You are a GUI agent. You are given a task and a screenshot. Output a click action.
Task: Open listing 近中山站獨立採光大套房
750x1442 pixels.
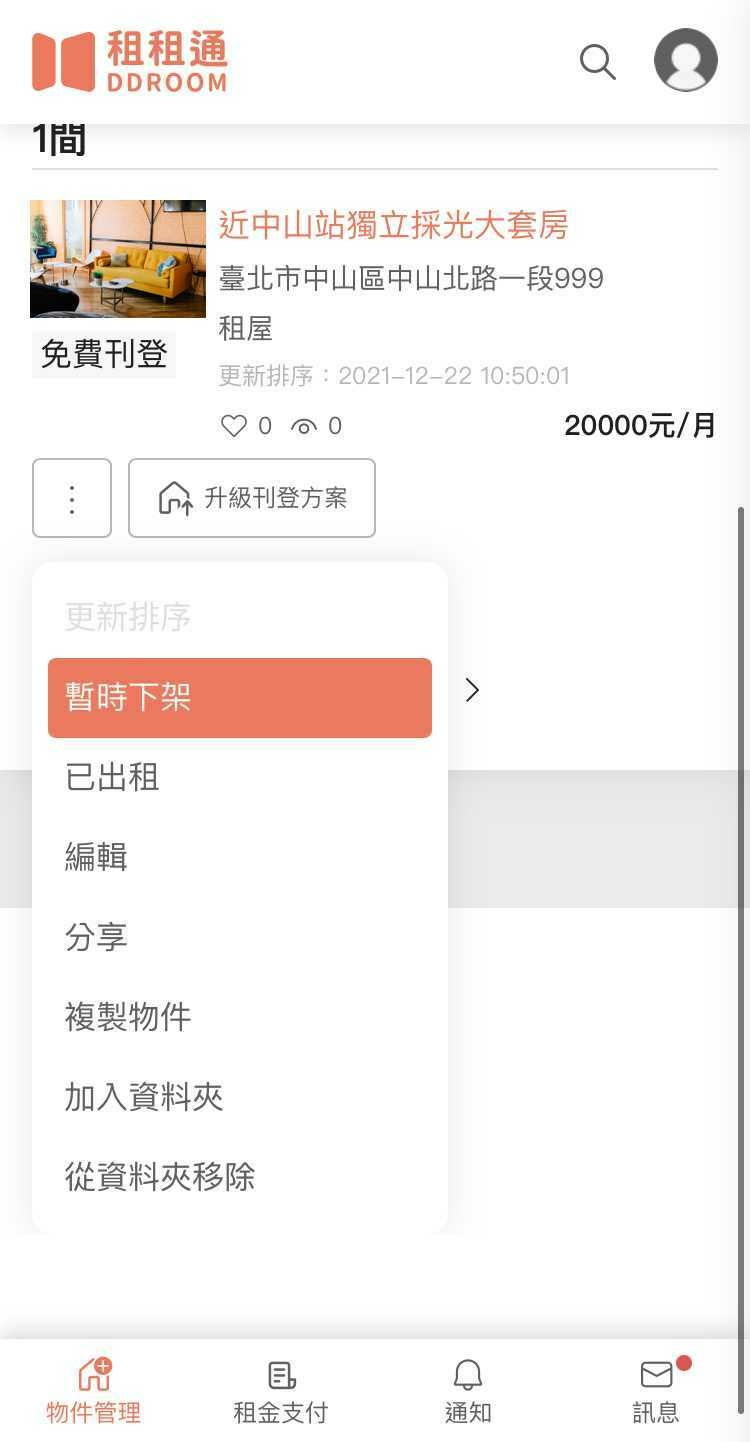(393, 225)
